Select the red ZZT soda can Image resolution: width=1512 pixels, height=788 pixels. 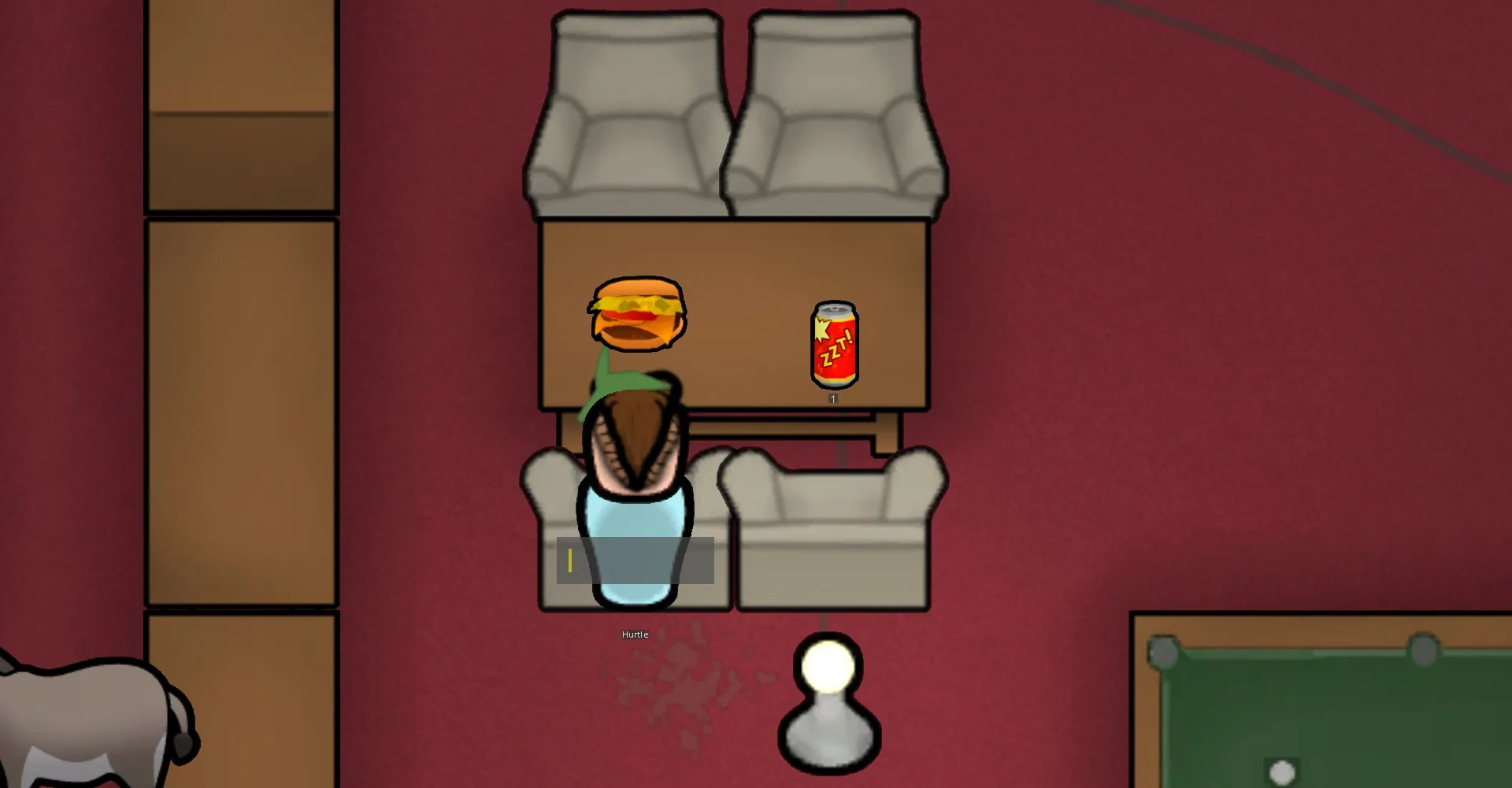click(x=834, y=346)
